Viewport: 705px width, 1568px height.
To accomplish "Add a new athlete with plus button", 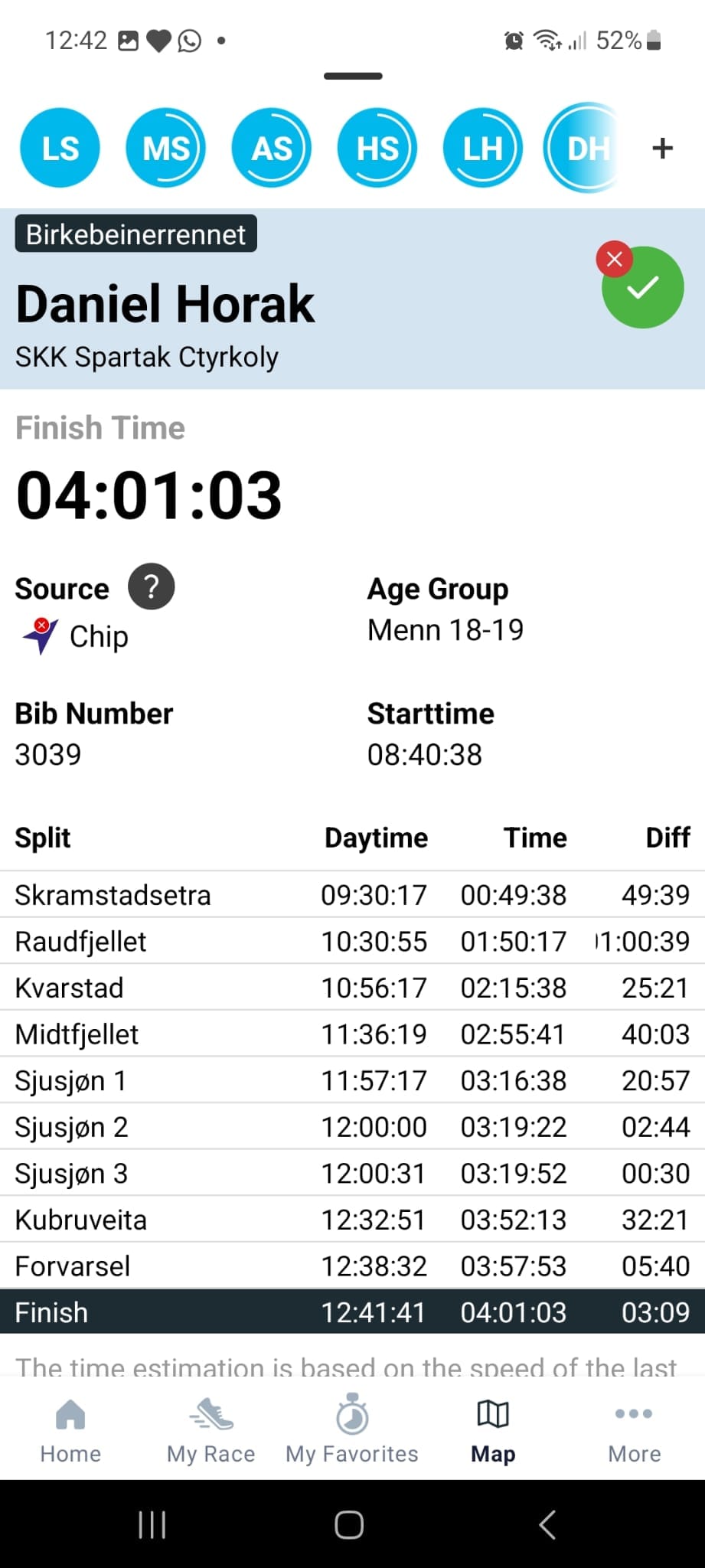I will [x=661, y=148].
